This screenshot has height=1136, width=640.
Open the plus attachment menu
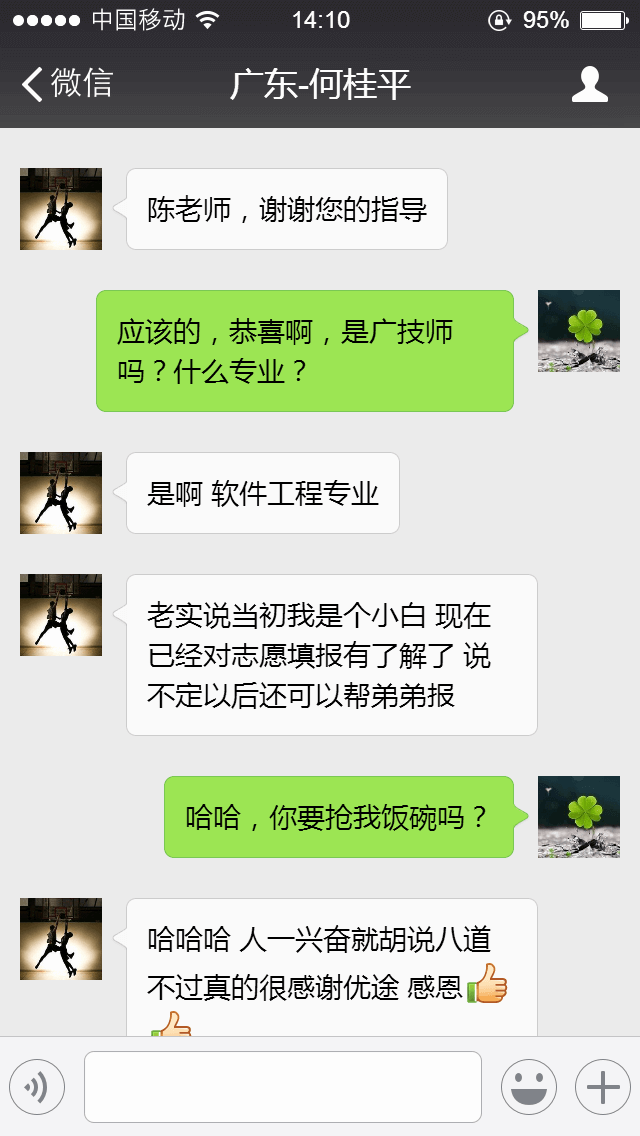coord(602,1087)
